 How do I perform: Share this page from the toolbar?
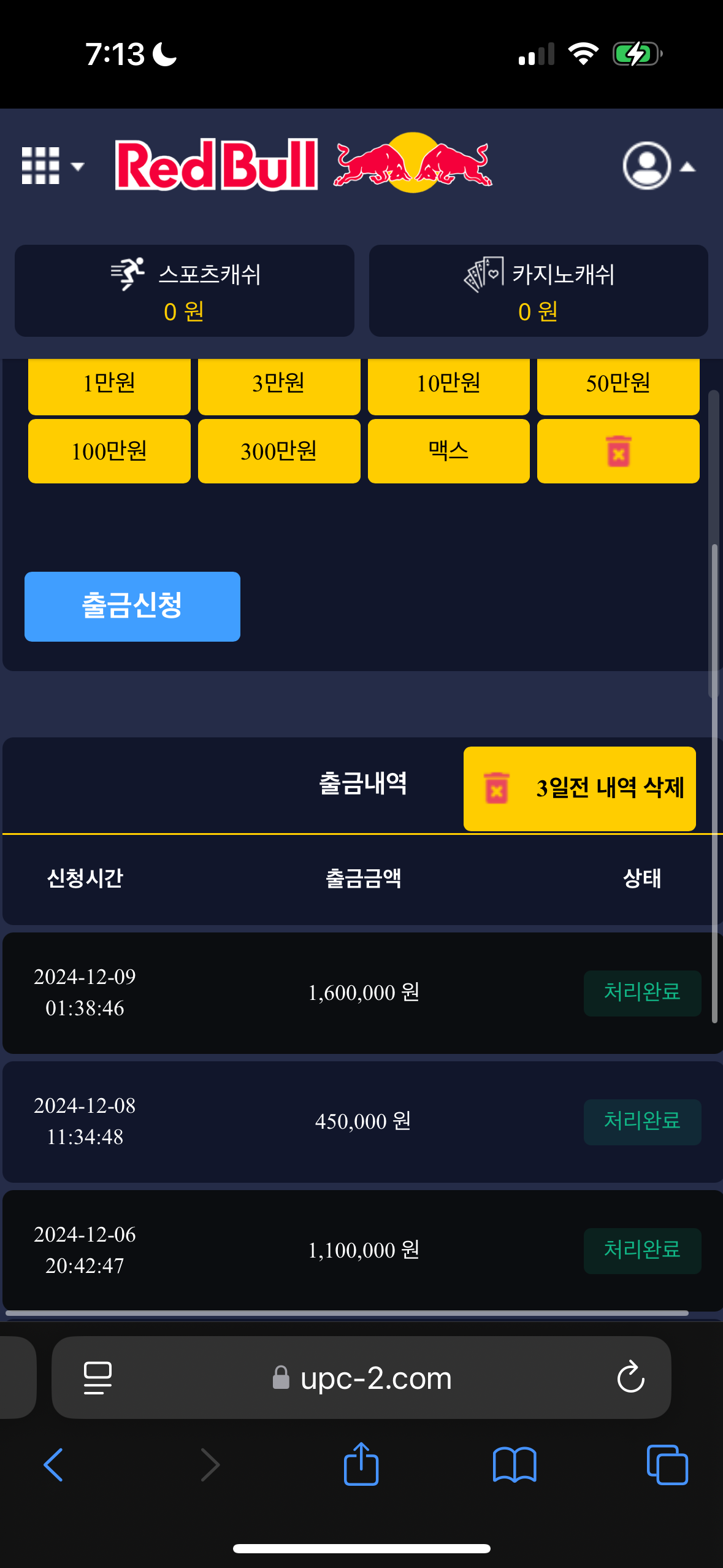pos(361,1465)
